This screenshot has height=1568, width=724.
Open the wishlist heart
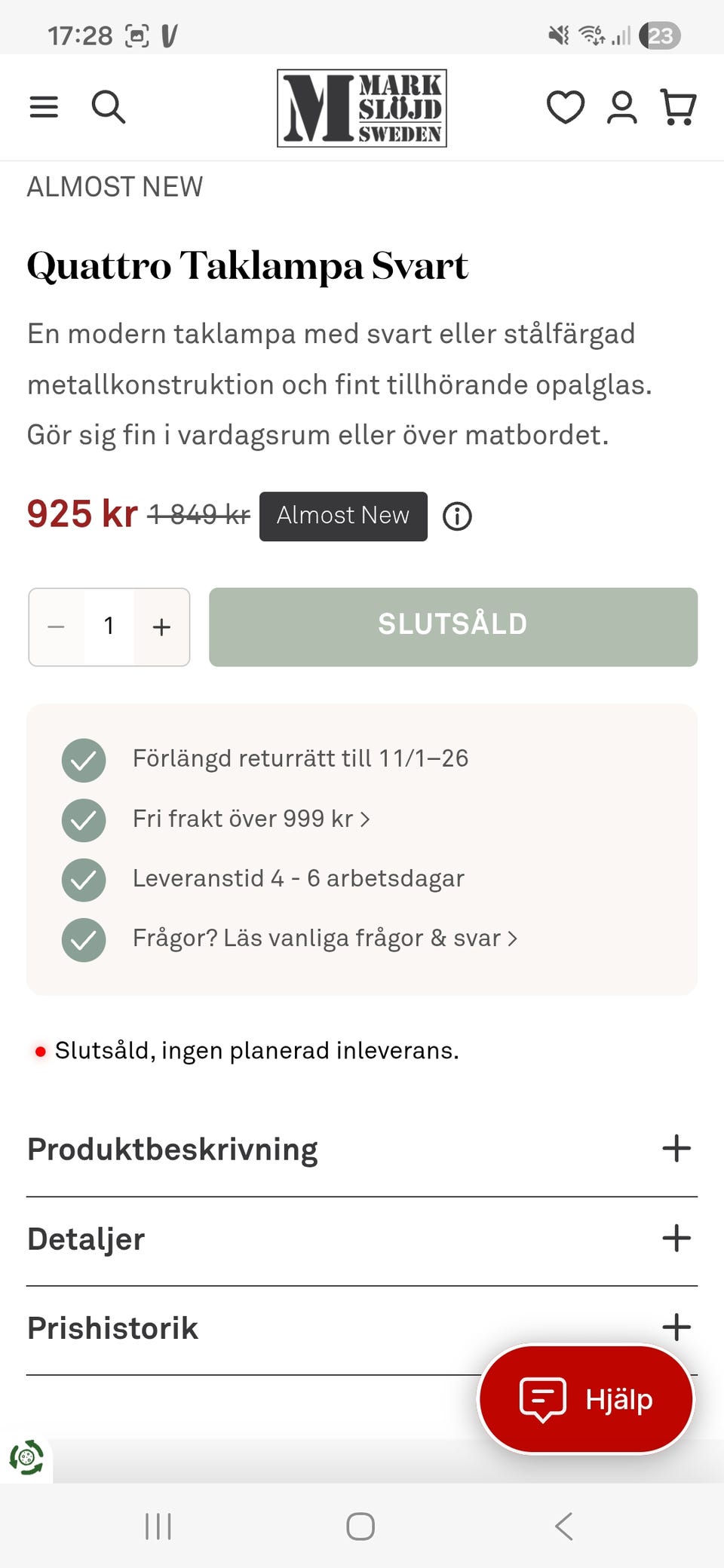click(x=565, y=107)
